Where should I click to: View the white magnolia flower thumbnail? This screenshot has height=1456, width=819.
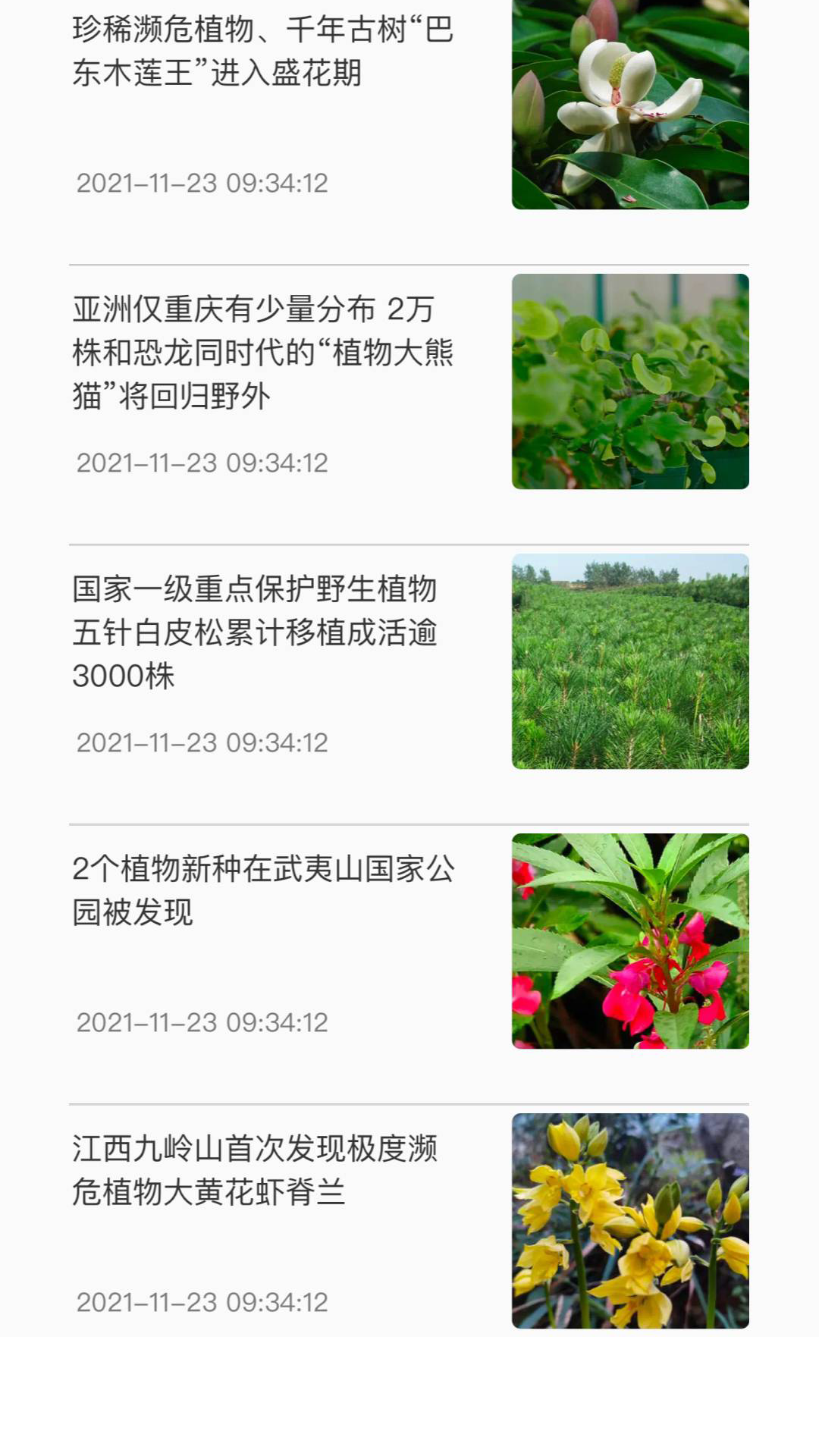(629, 106)
